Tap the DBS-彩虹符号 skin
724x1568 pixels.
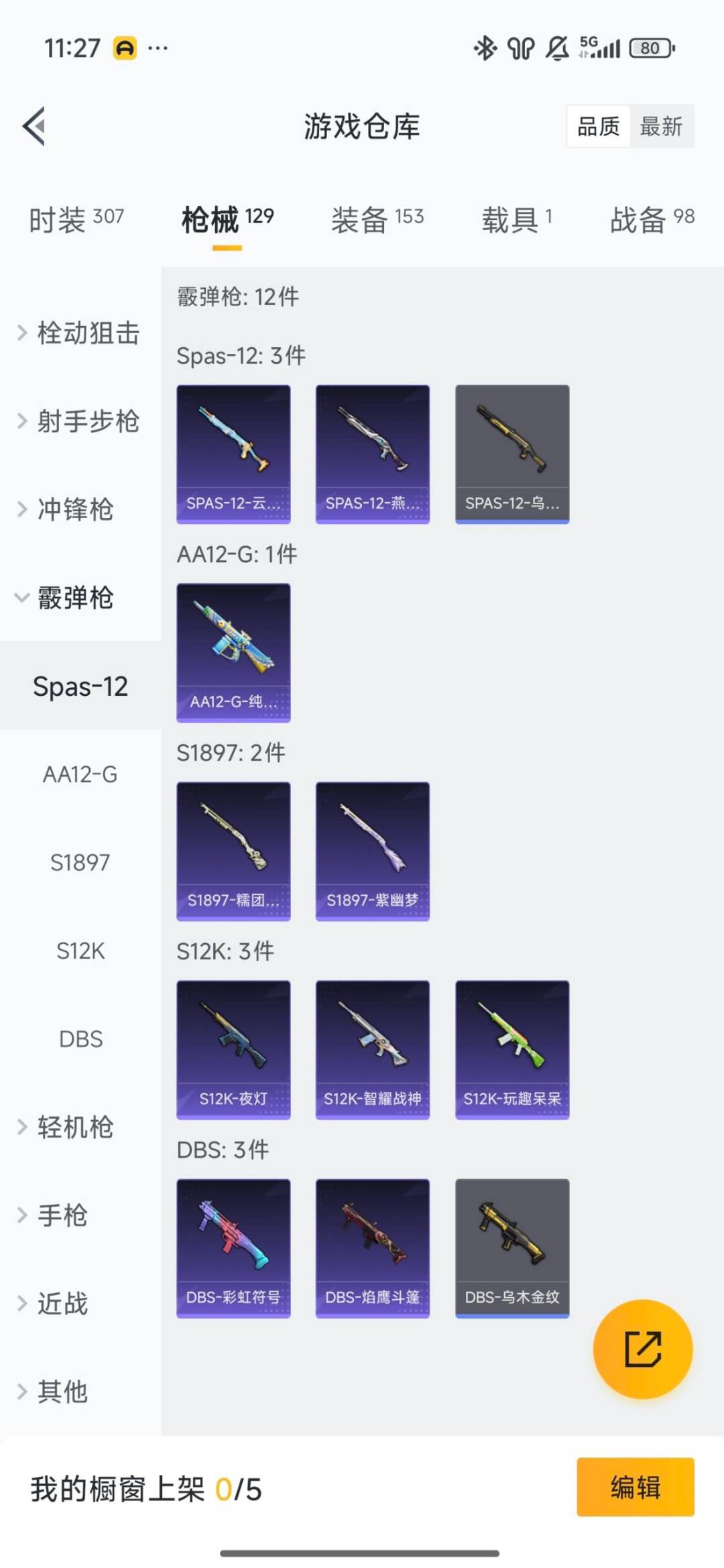(x=233, y=1247)
